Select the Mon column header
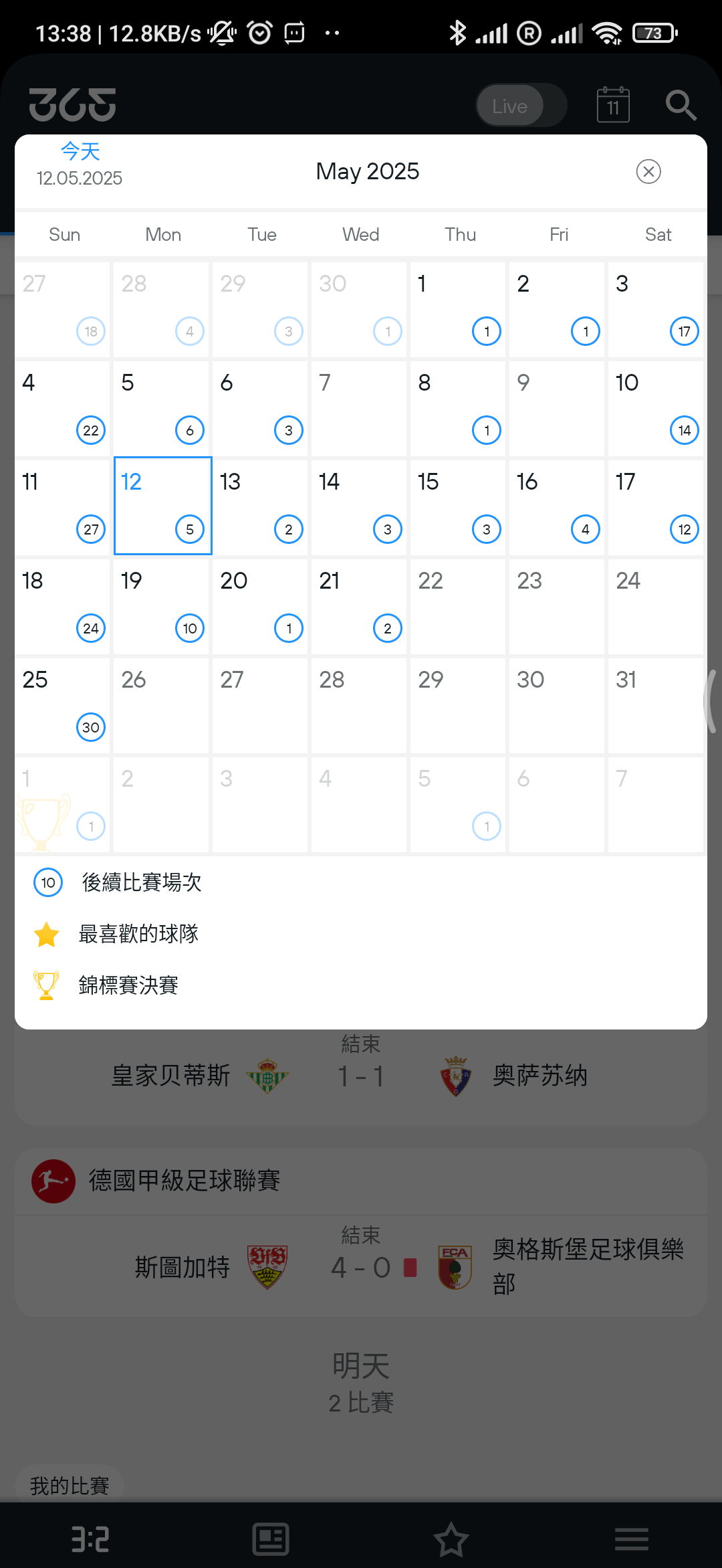This screenshot has height=1568, width=722. click(x=162, y=234)
